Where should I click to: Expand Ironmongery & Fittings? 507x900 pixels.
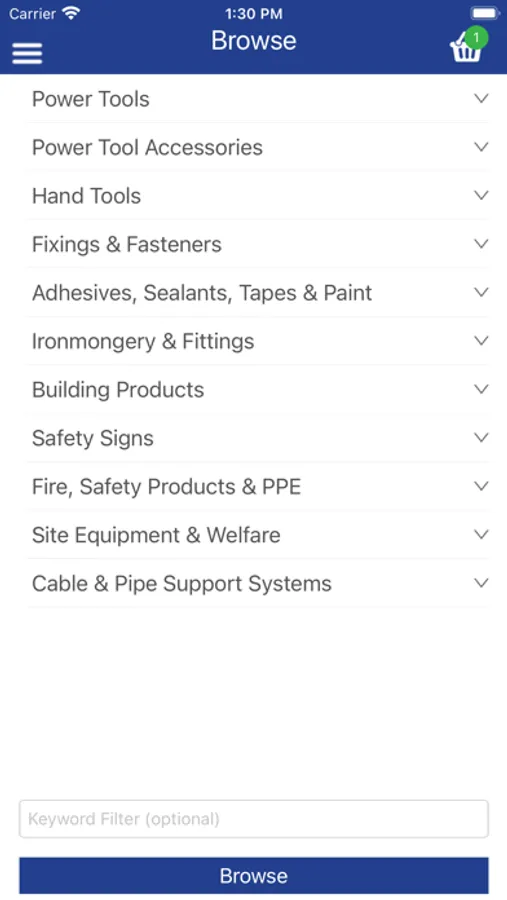(258, 342)
